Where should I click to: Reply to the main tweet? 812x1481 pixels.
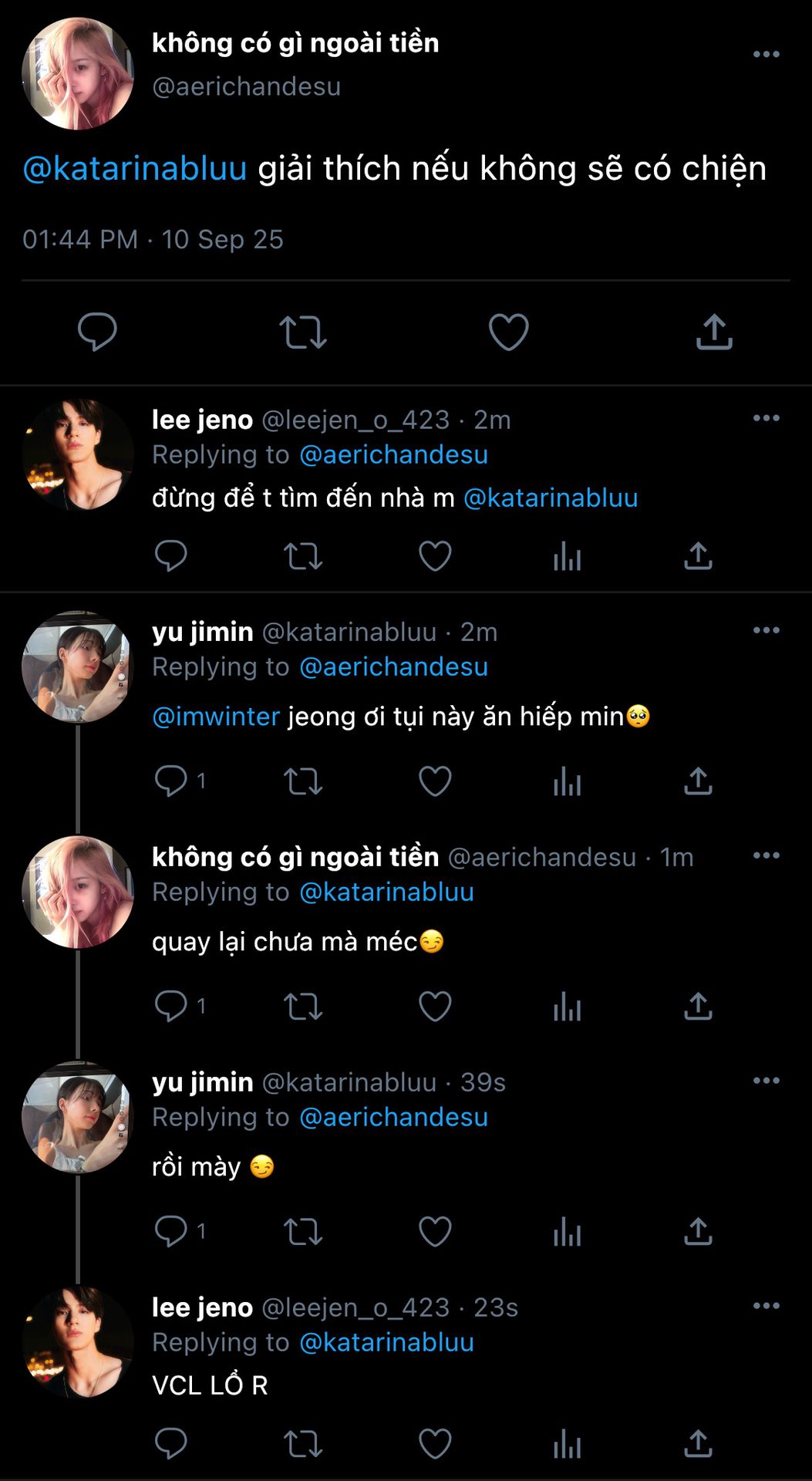click(97, 332)
